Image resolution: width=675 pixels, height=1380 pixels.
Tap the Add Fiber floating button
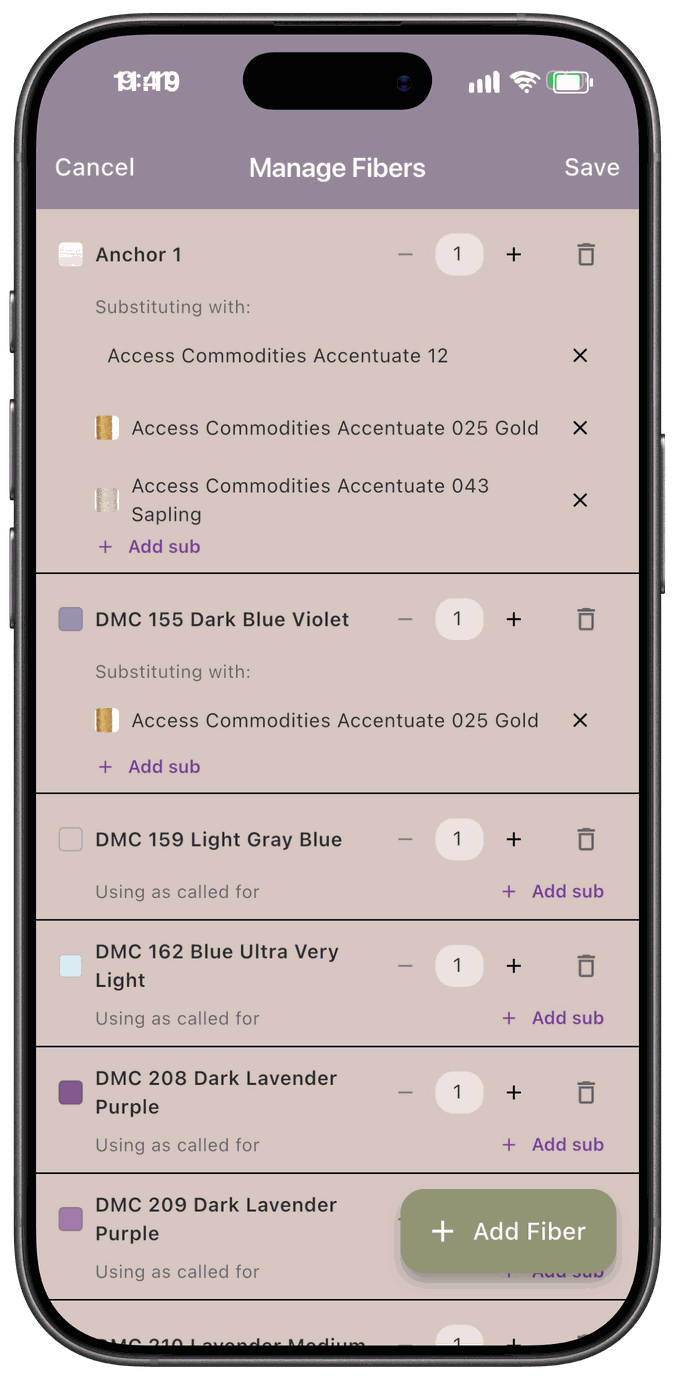tap(508, 1232)
